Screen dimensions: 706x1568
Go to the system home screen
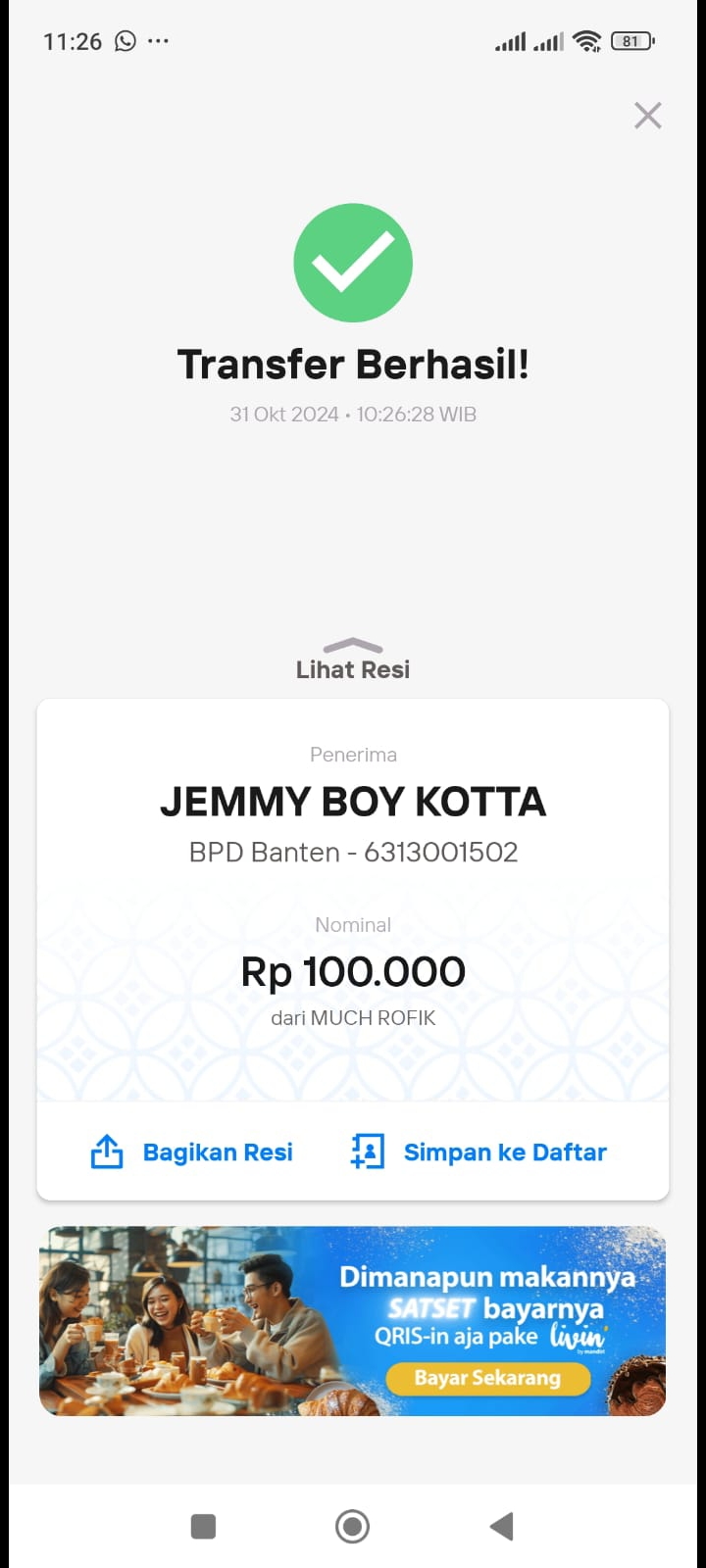click(352, 1526)
